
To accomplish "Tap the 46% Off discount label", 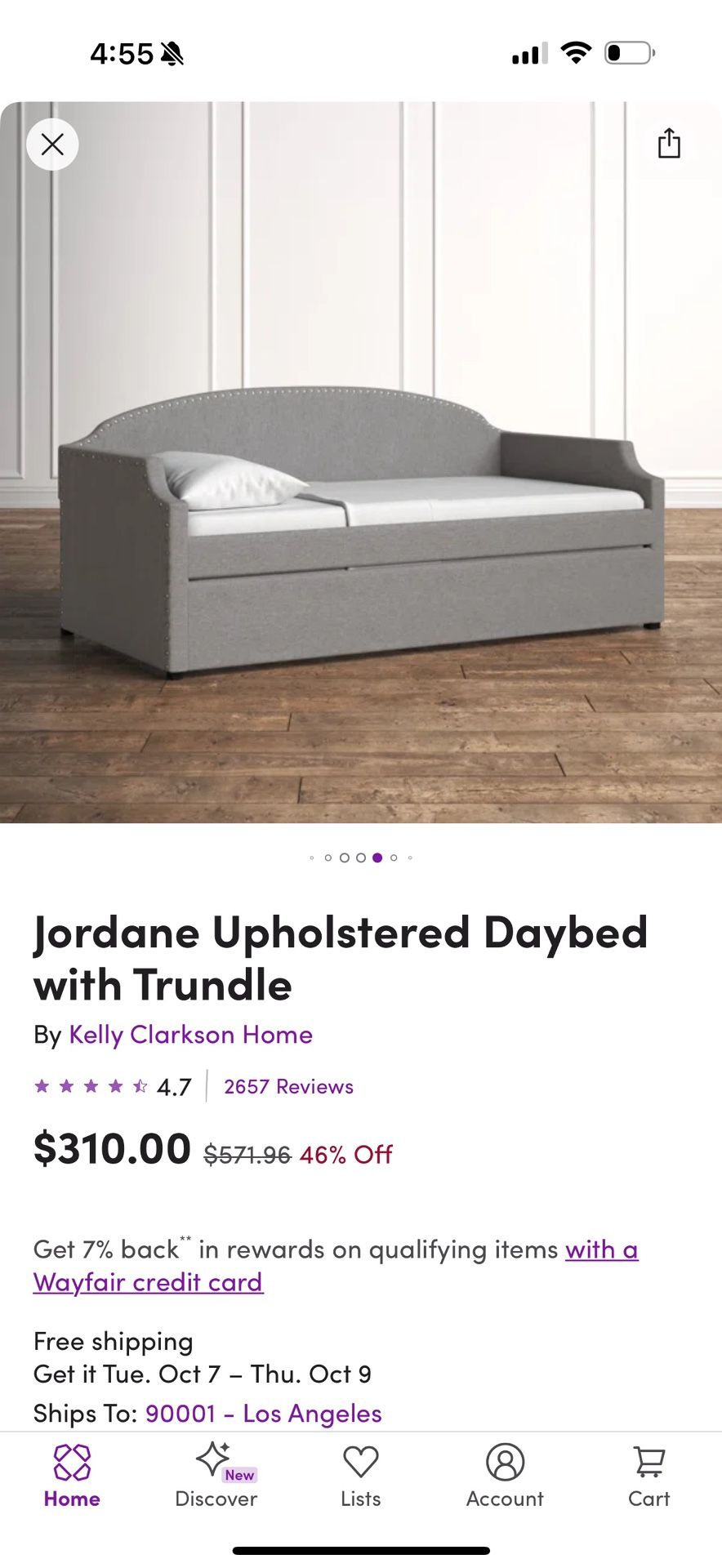I will click(346, 1154).
